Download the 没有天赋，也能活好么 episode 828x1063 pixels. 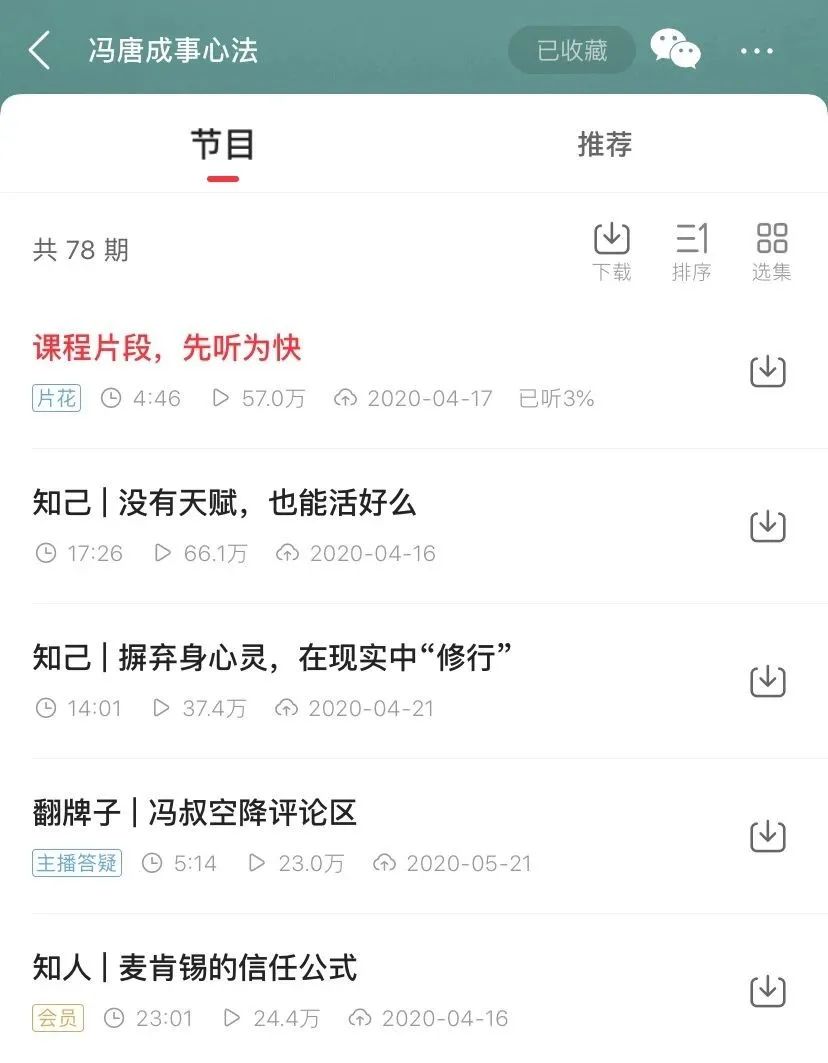pyautogui.click(x=767, y=526)
